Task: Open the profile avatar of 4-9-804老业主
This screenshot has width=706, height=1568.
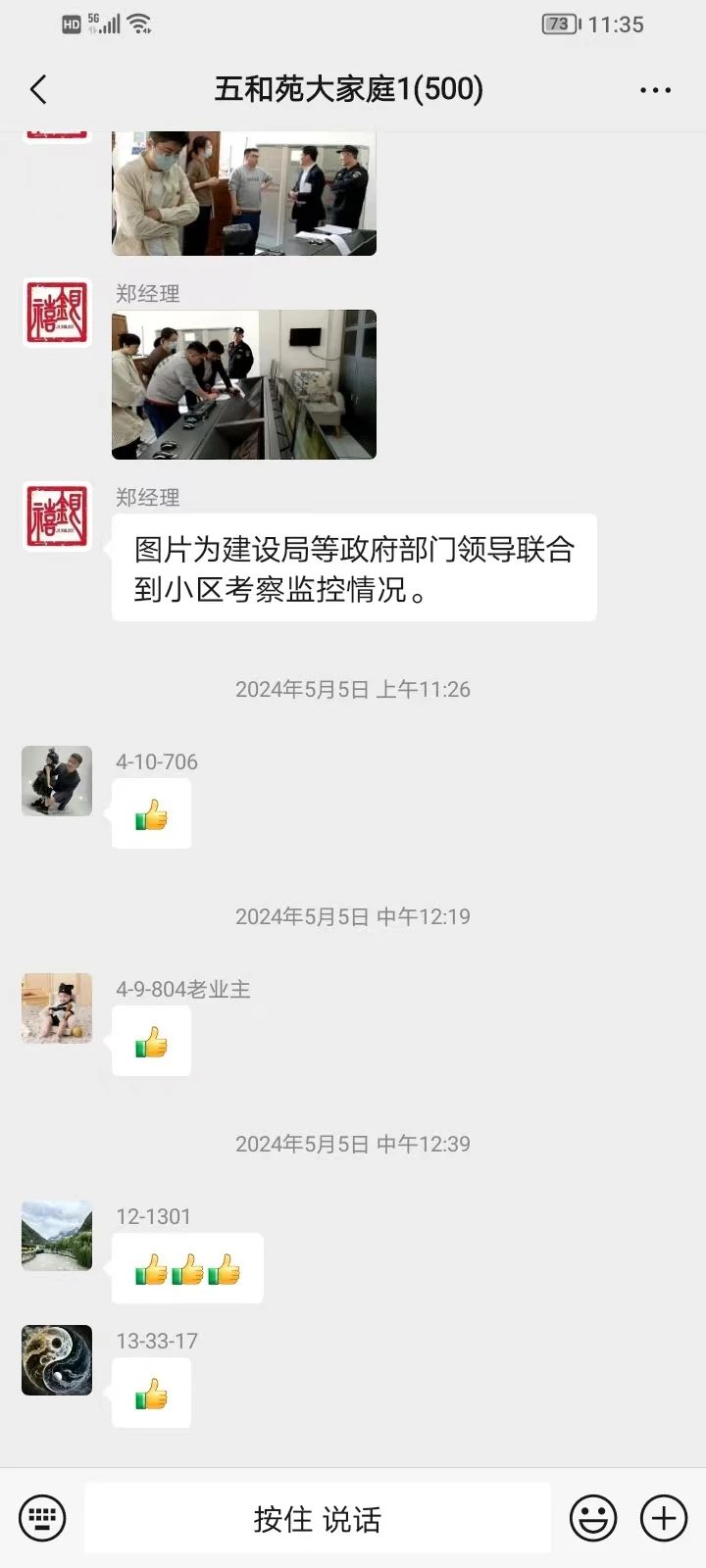Action: pos(57,1008)
